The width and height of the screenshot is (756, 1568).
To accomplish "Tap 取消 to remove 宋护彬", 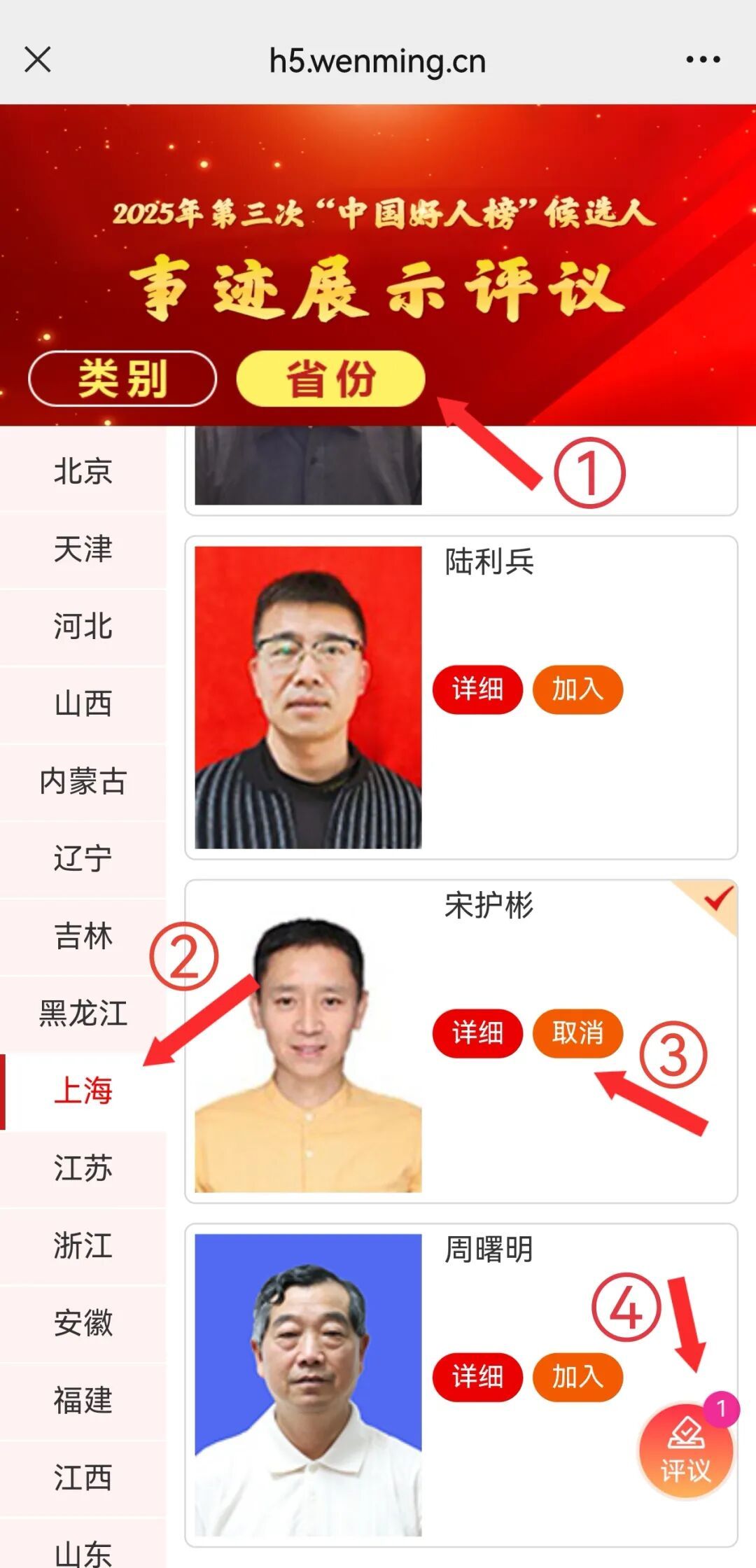I will (x=577, y=1033).
